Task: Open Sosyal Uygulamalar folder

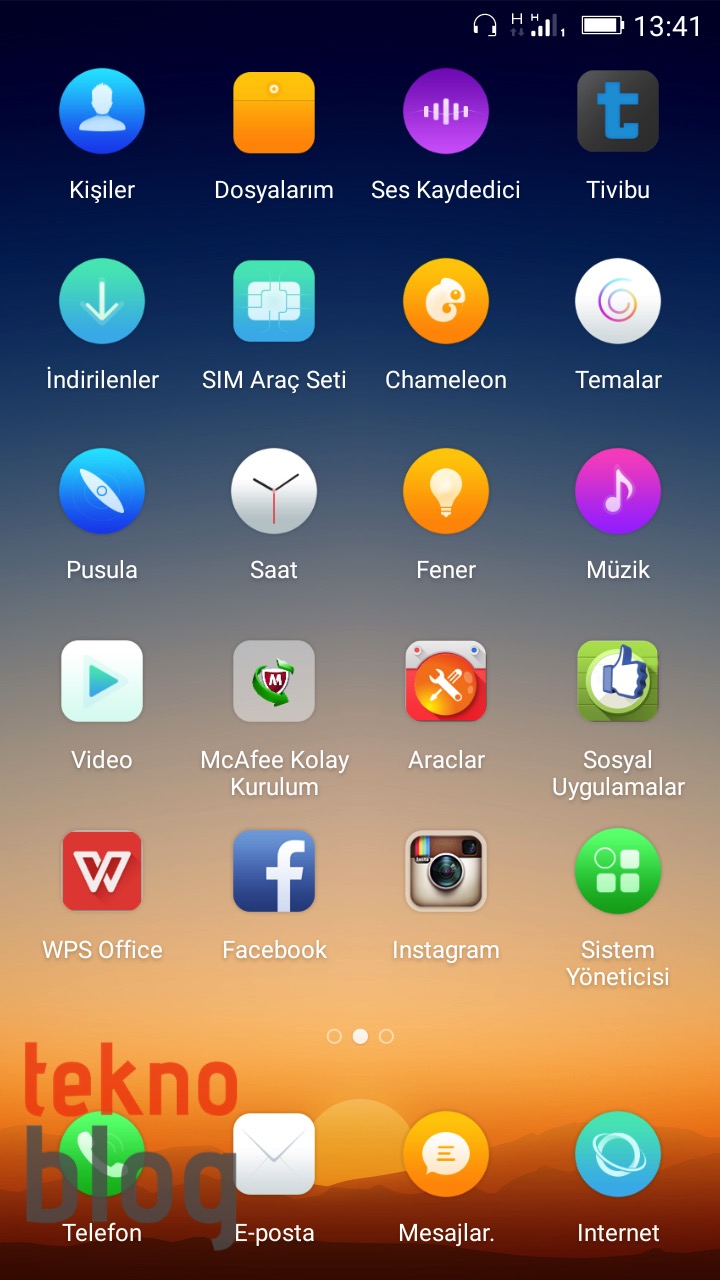Action: 618,681
